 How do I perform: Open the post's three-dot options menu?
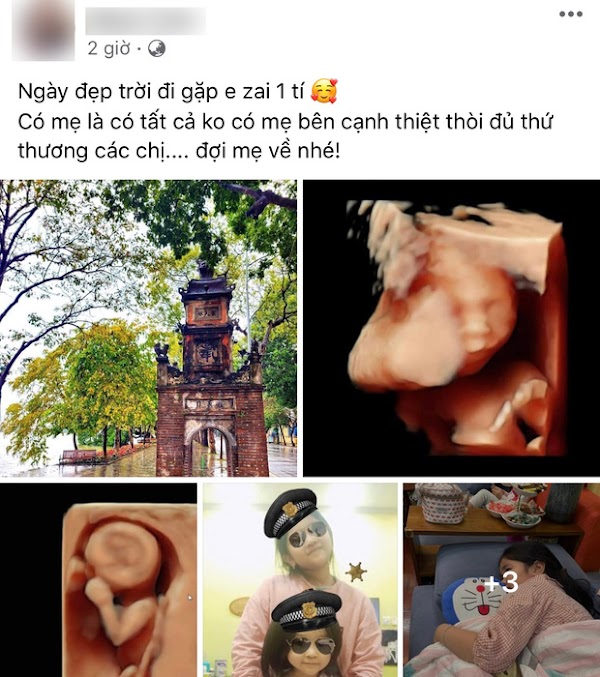point(570,14)
